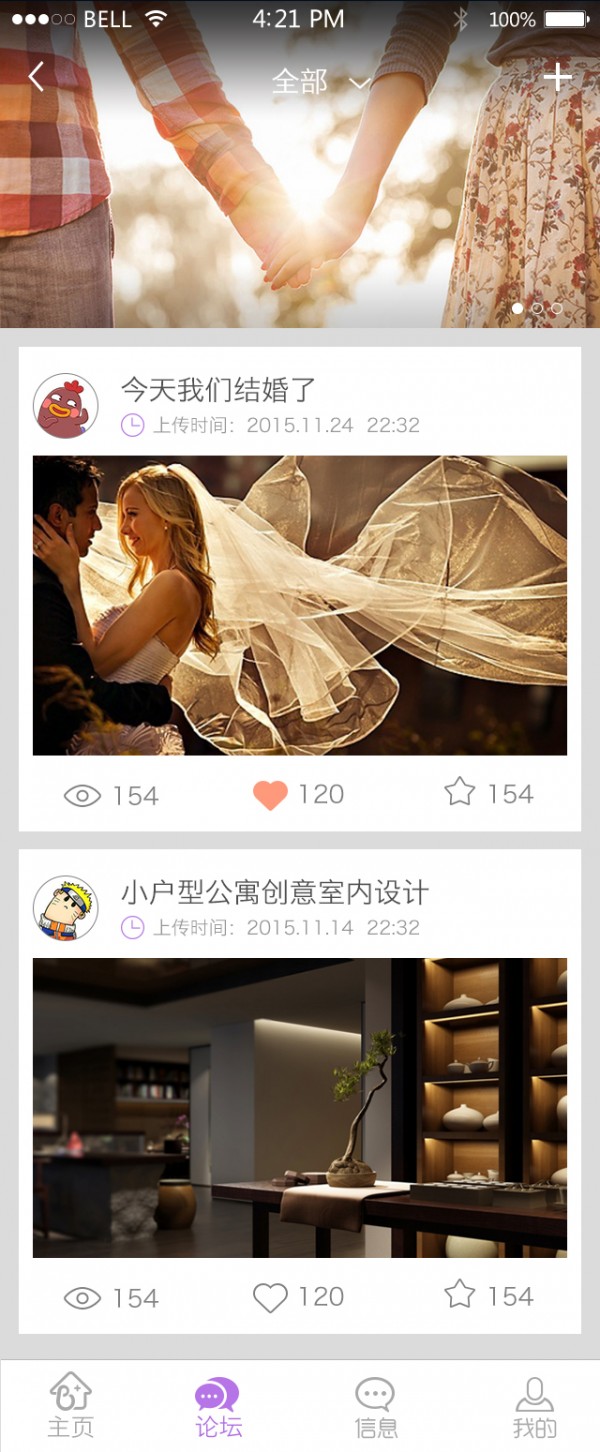Open the avatar of 今天我们结婚了 poster
600x1452 pixels.
[66, 406]
